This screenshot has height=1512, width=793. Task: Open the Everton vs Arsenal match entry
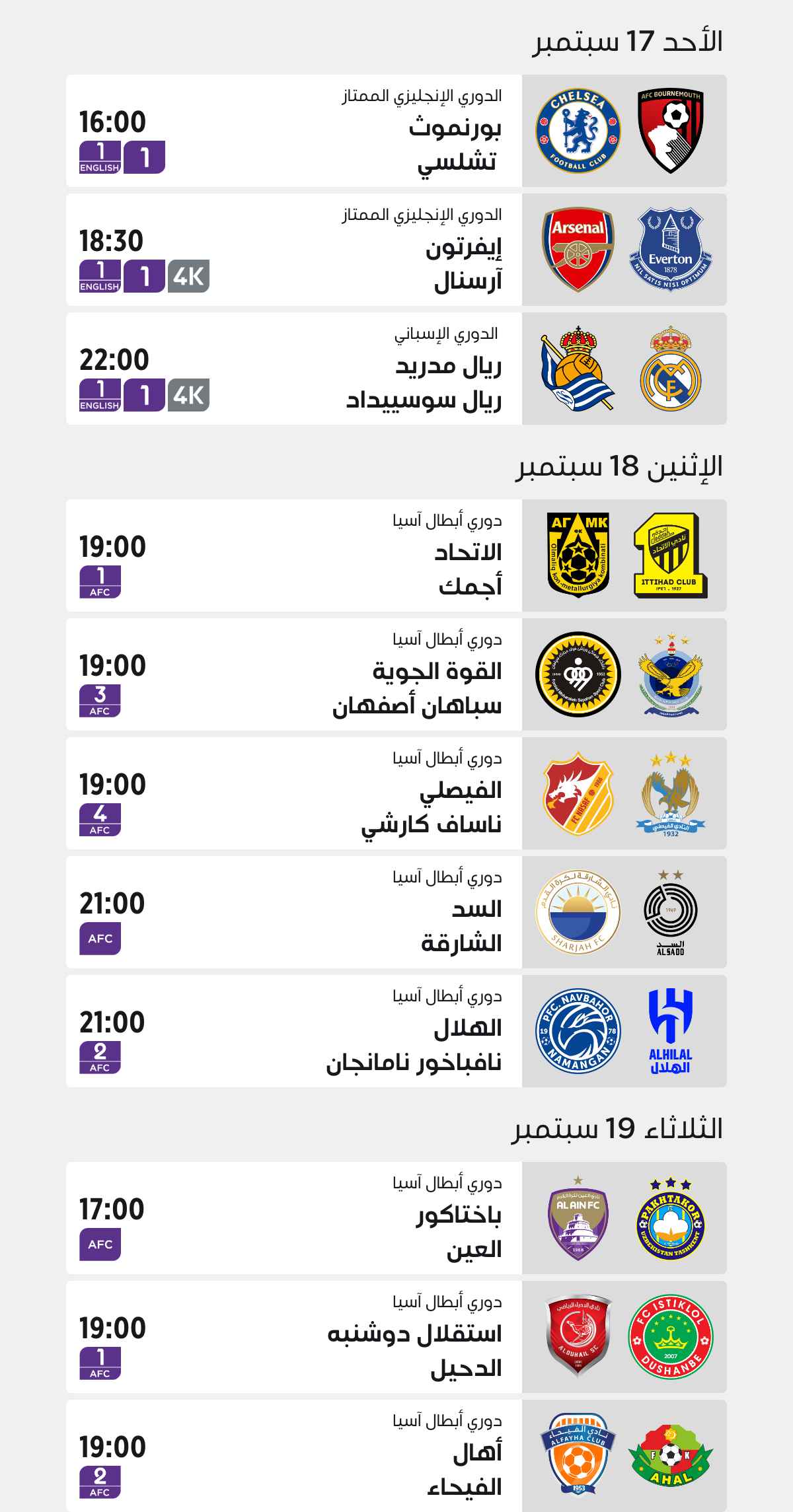(x=397, y=248)
